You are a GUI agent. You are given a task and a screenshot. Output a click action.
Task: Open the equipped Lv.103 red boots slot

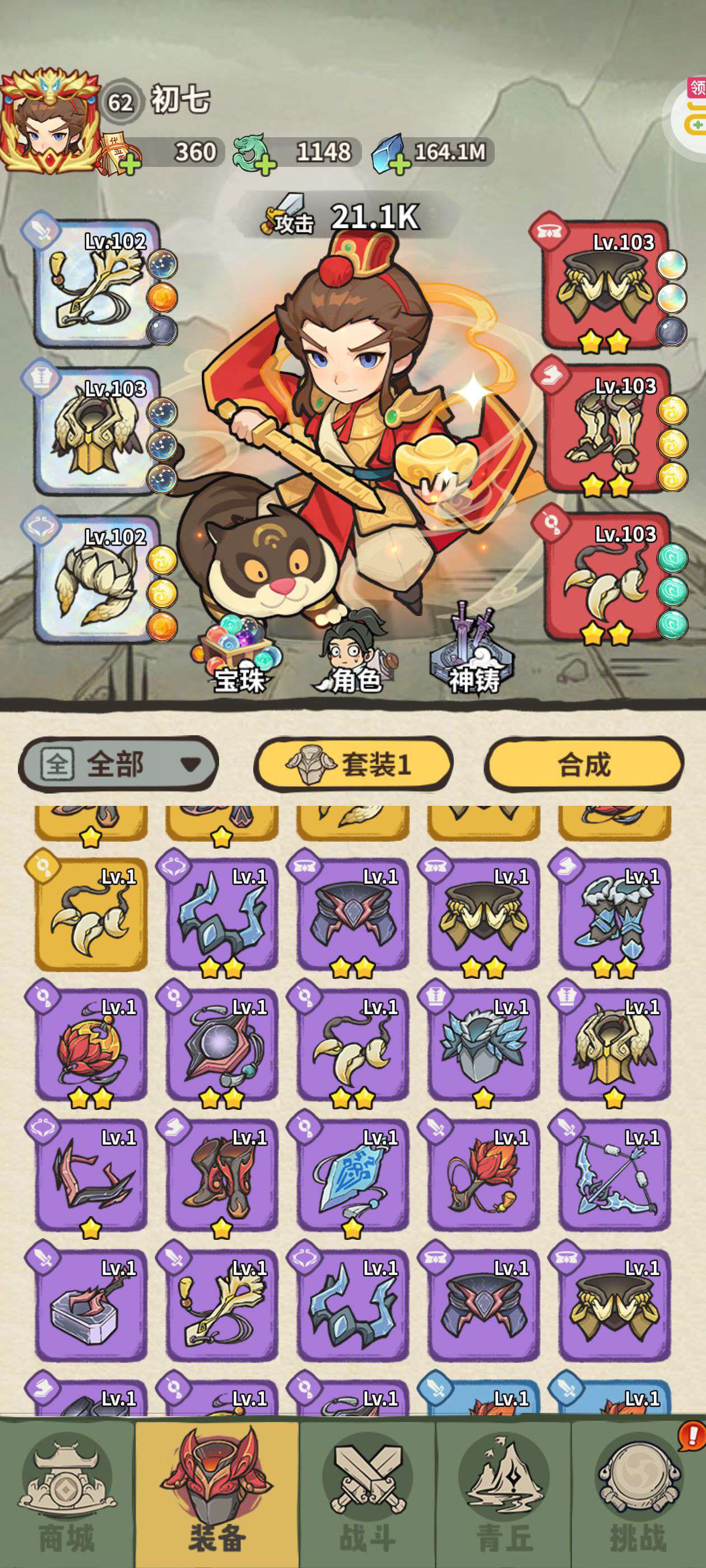click(606, 428)
